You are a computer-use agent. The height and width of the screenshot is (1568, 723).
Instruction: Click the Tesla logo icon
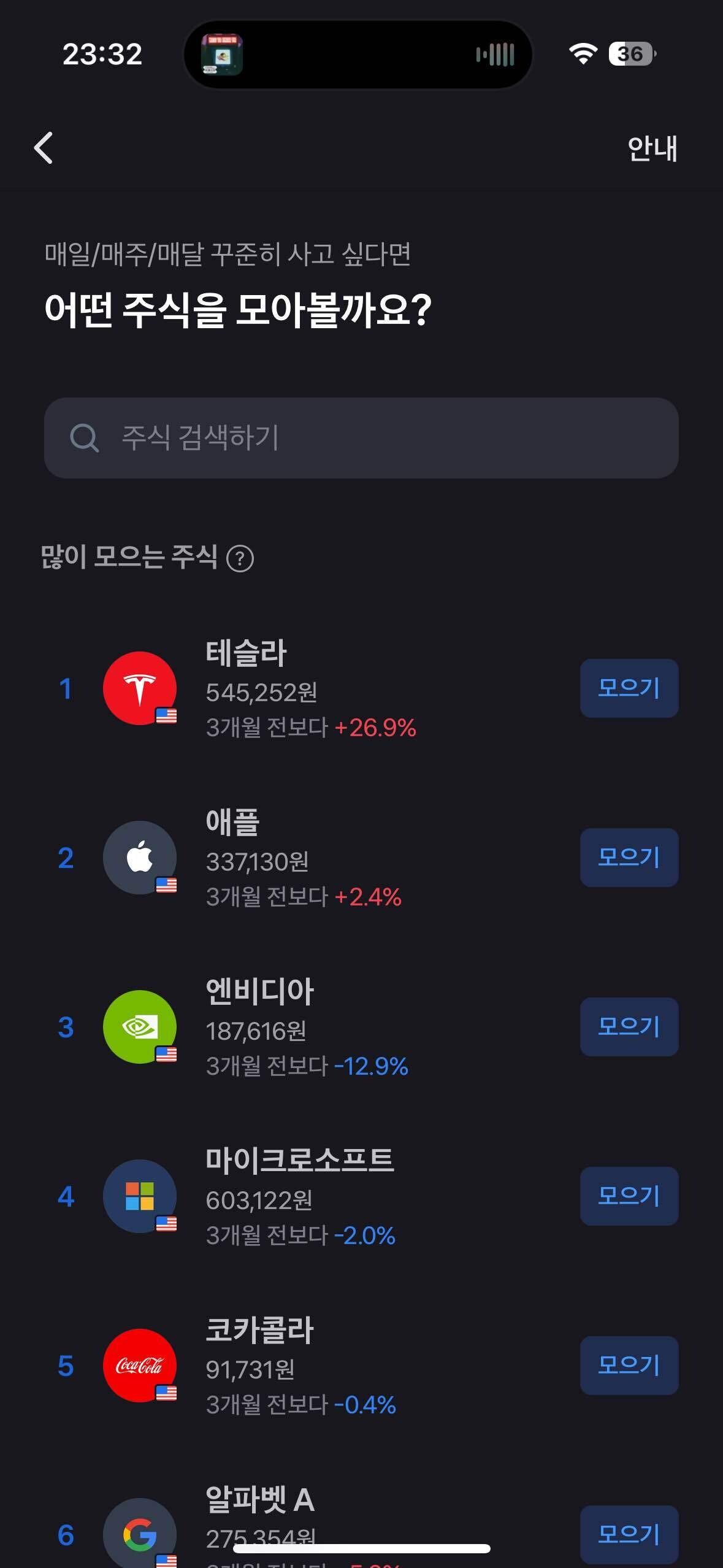140,687
